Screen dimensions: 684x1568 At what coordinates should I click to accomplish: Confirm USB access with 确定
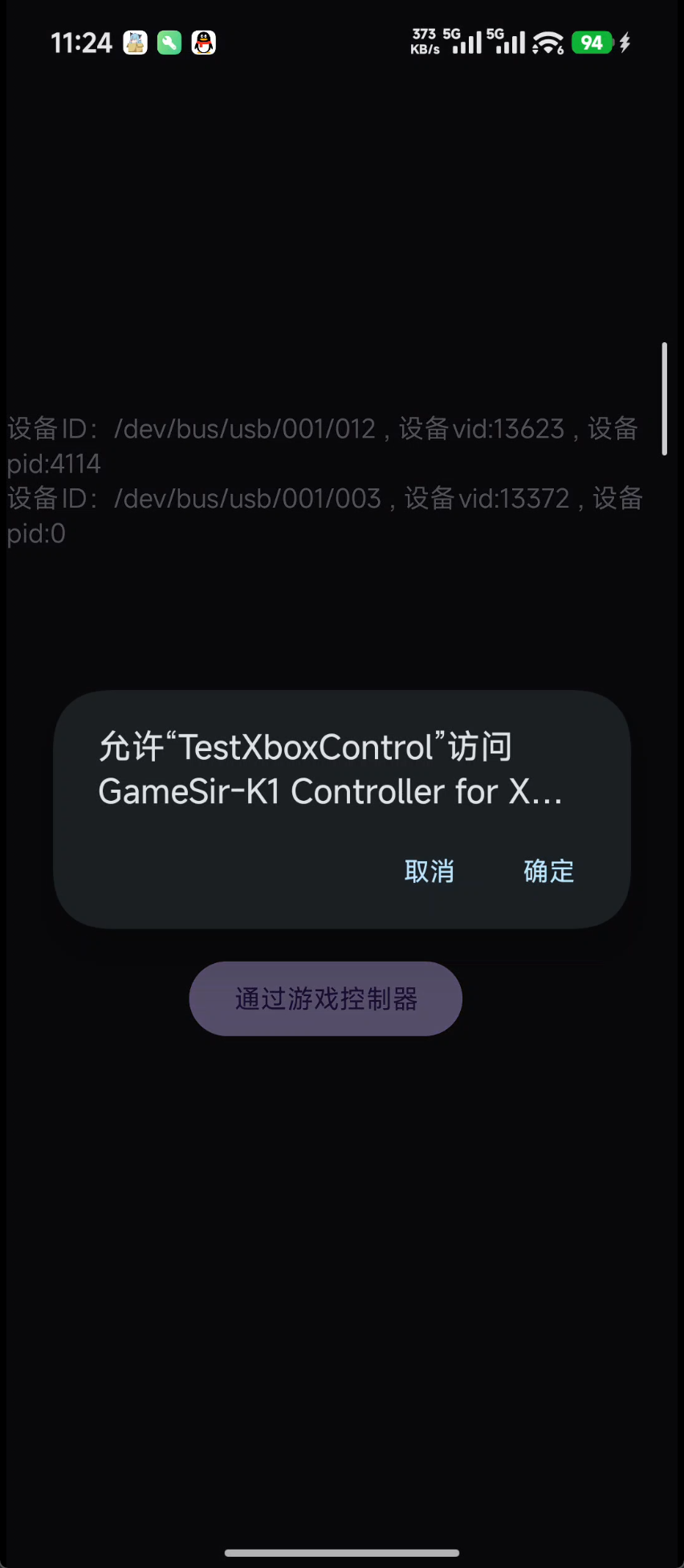(548, 871)
